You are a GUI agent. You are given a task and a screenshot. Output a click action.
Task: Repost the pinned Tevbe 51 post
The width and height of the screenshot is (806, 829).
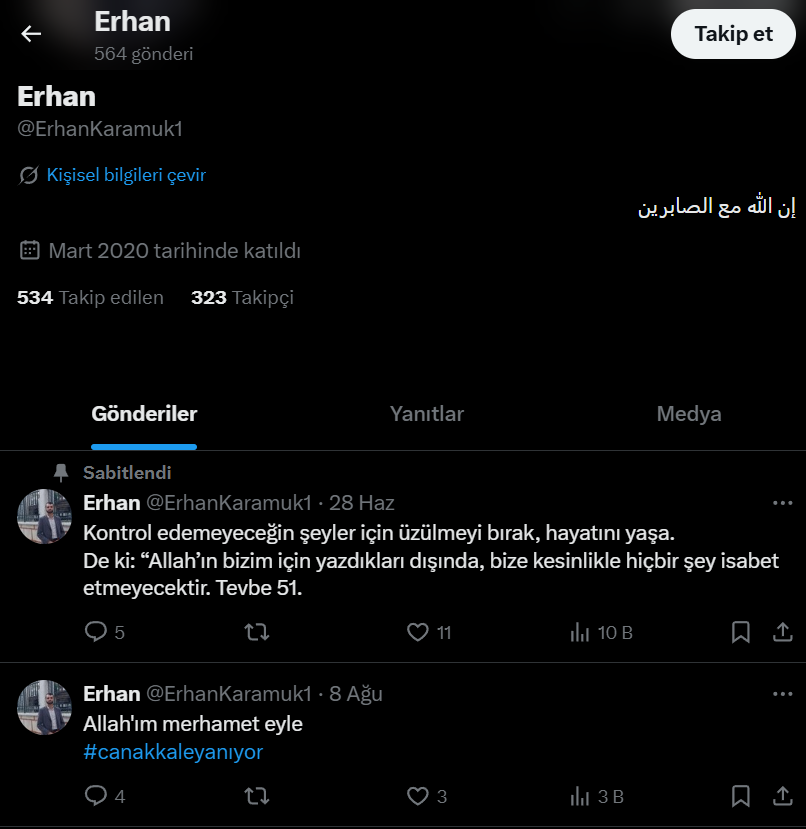click(257, 632)
